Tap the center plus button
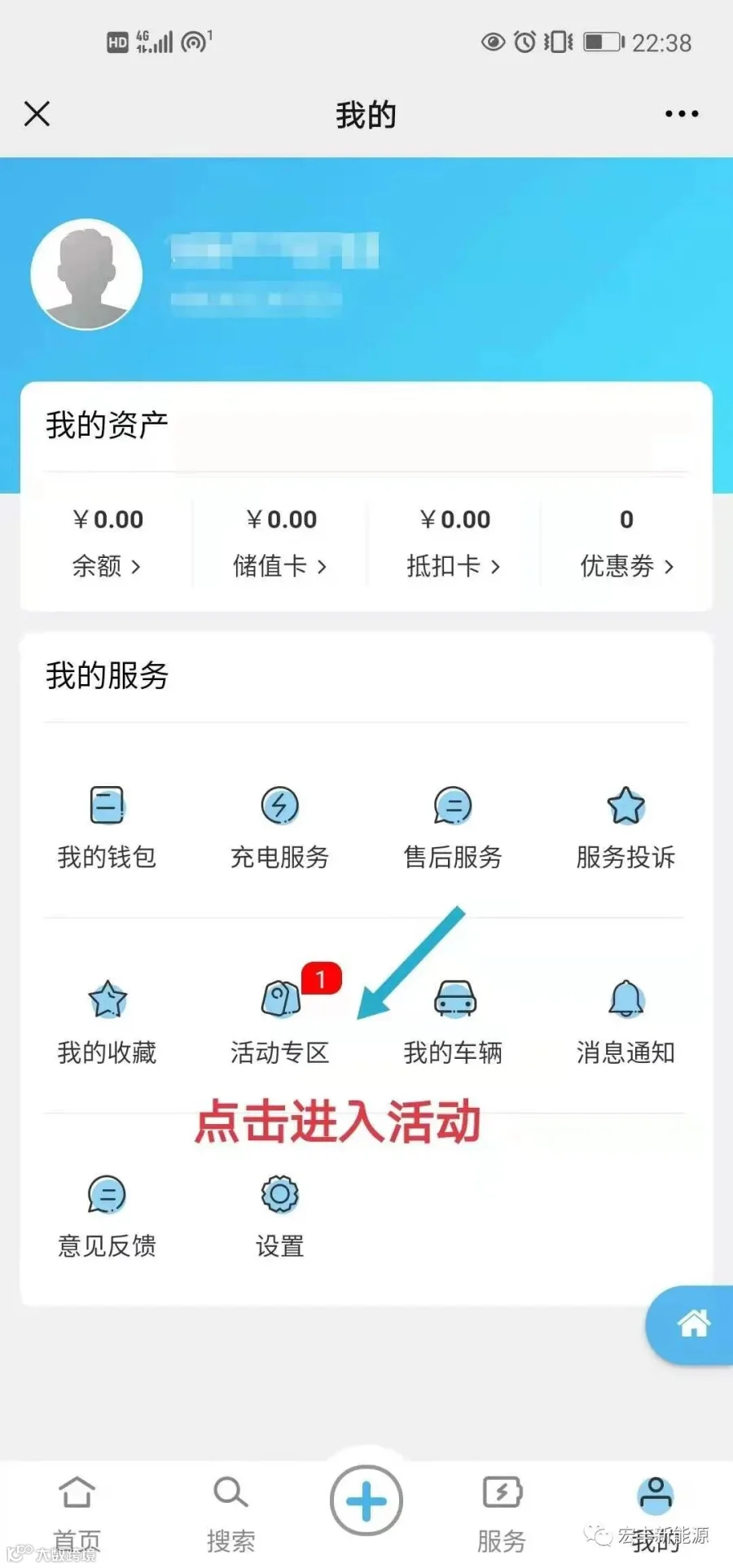This screenshot has height=1568, width=733. 366,1500
